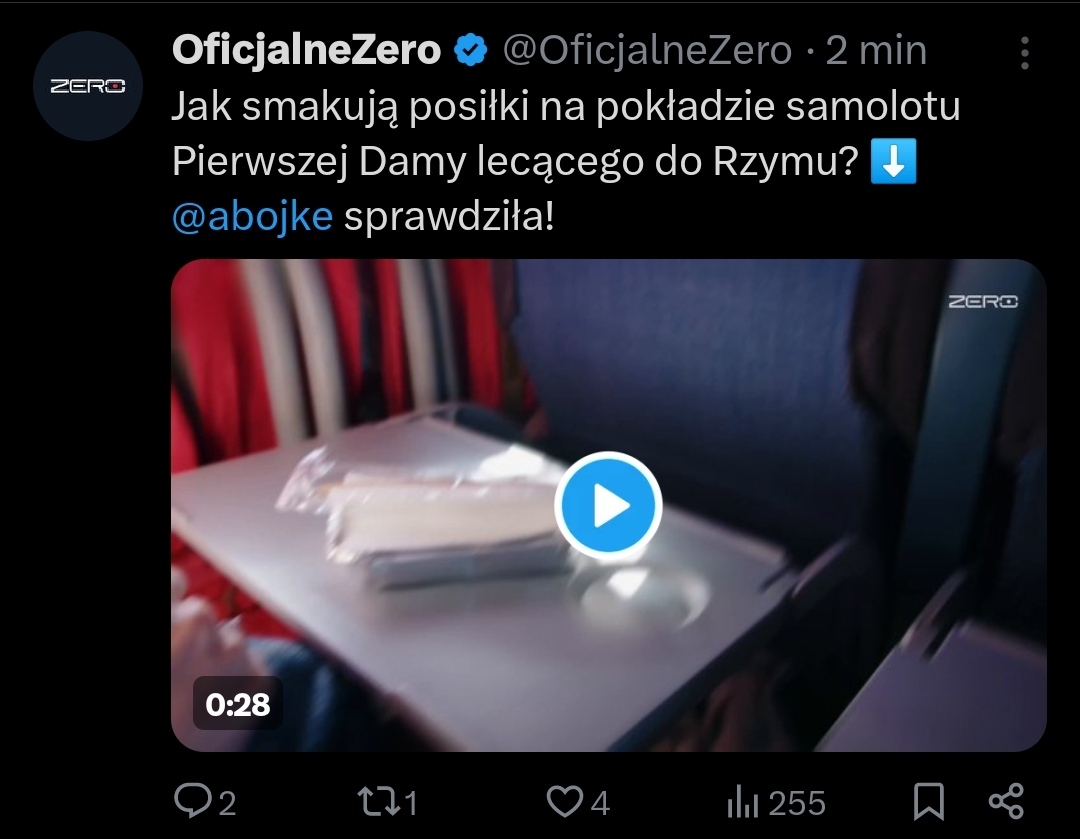Play the OficjalneZero video
1080x839 pixels.
(x=608, y=506)
